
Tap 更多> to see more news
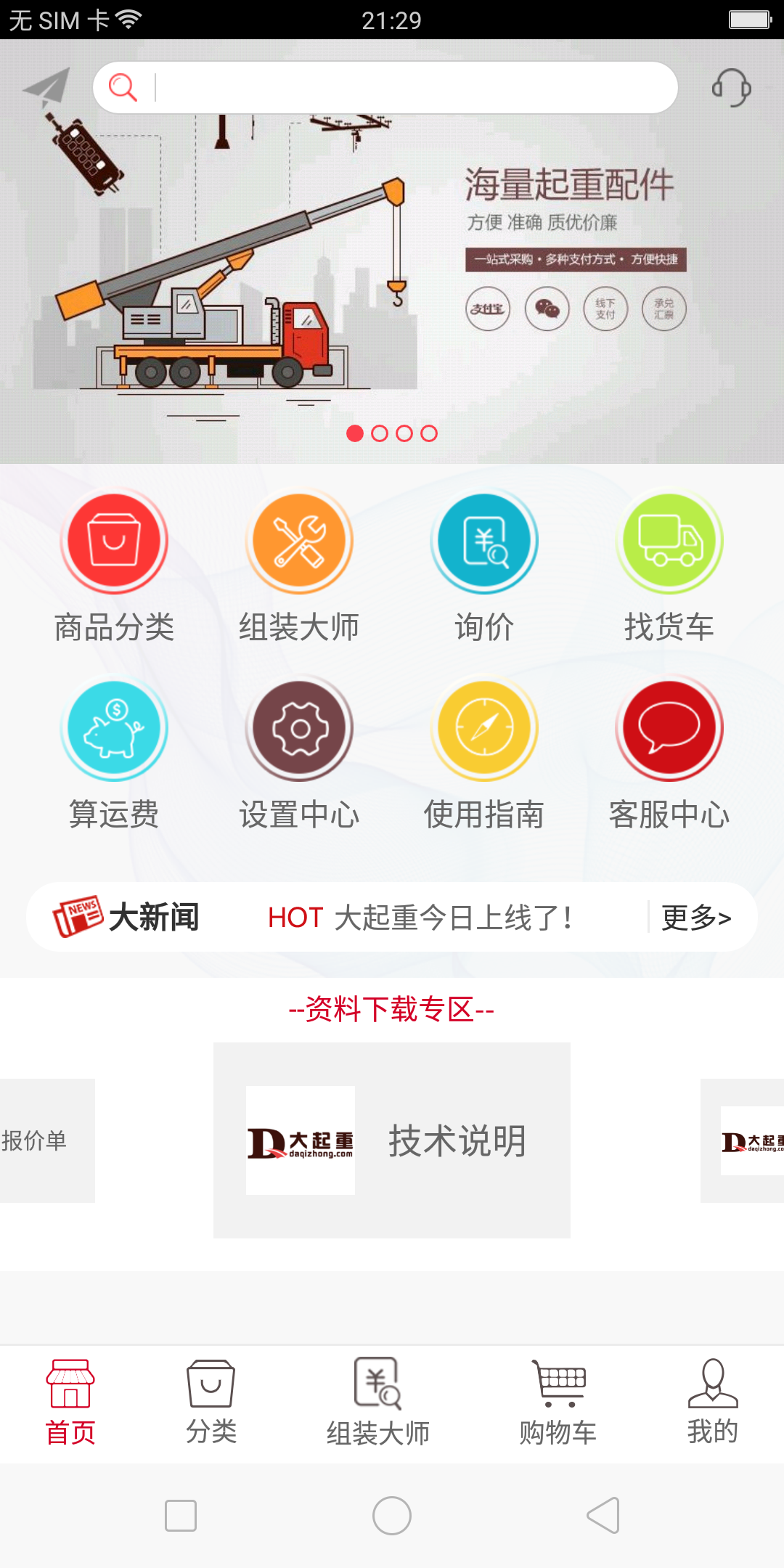696,918
